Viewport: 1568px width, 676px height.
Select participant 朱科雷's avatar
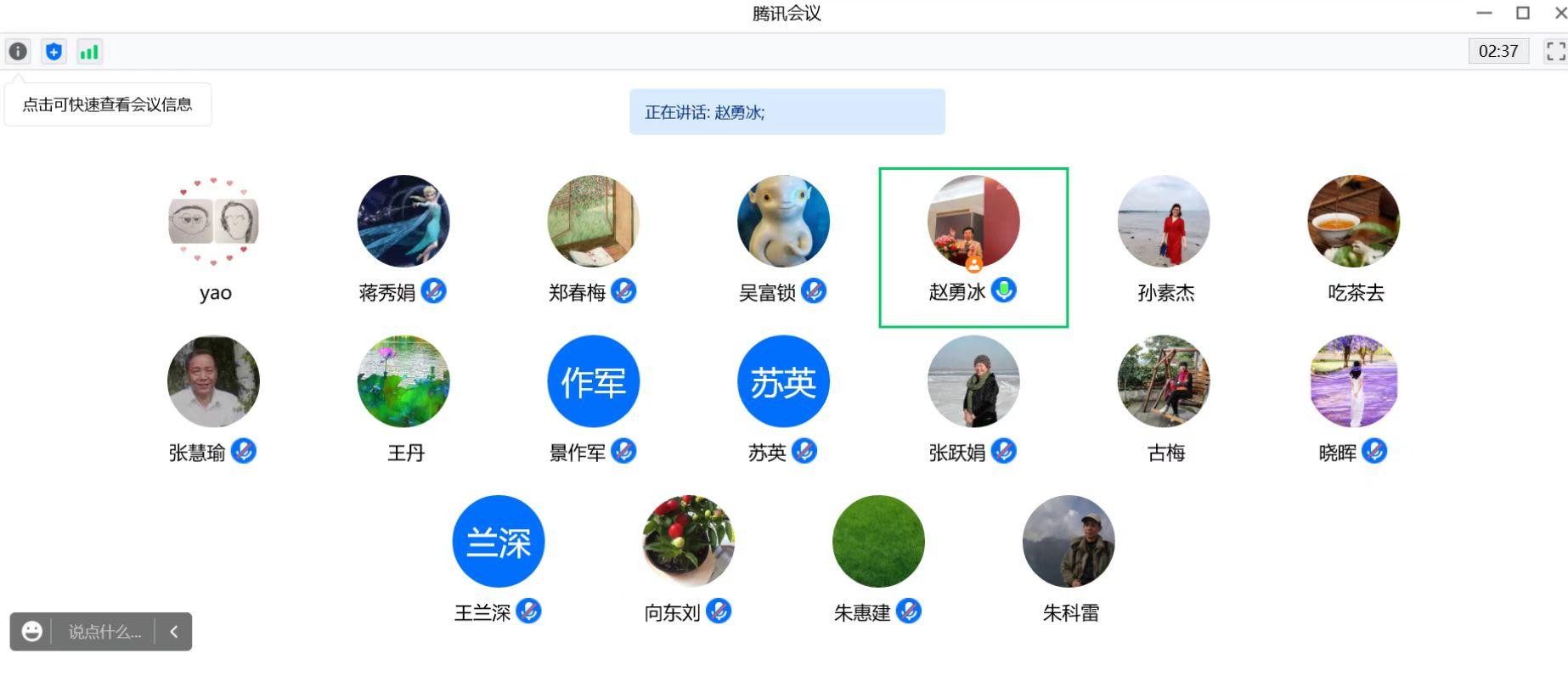pos(1069,541)
